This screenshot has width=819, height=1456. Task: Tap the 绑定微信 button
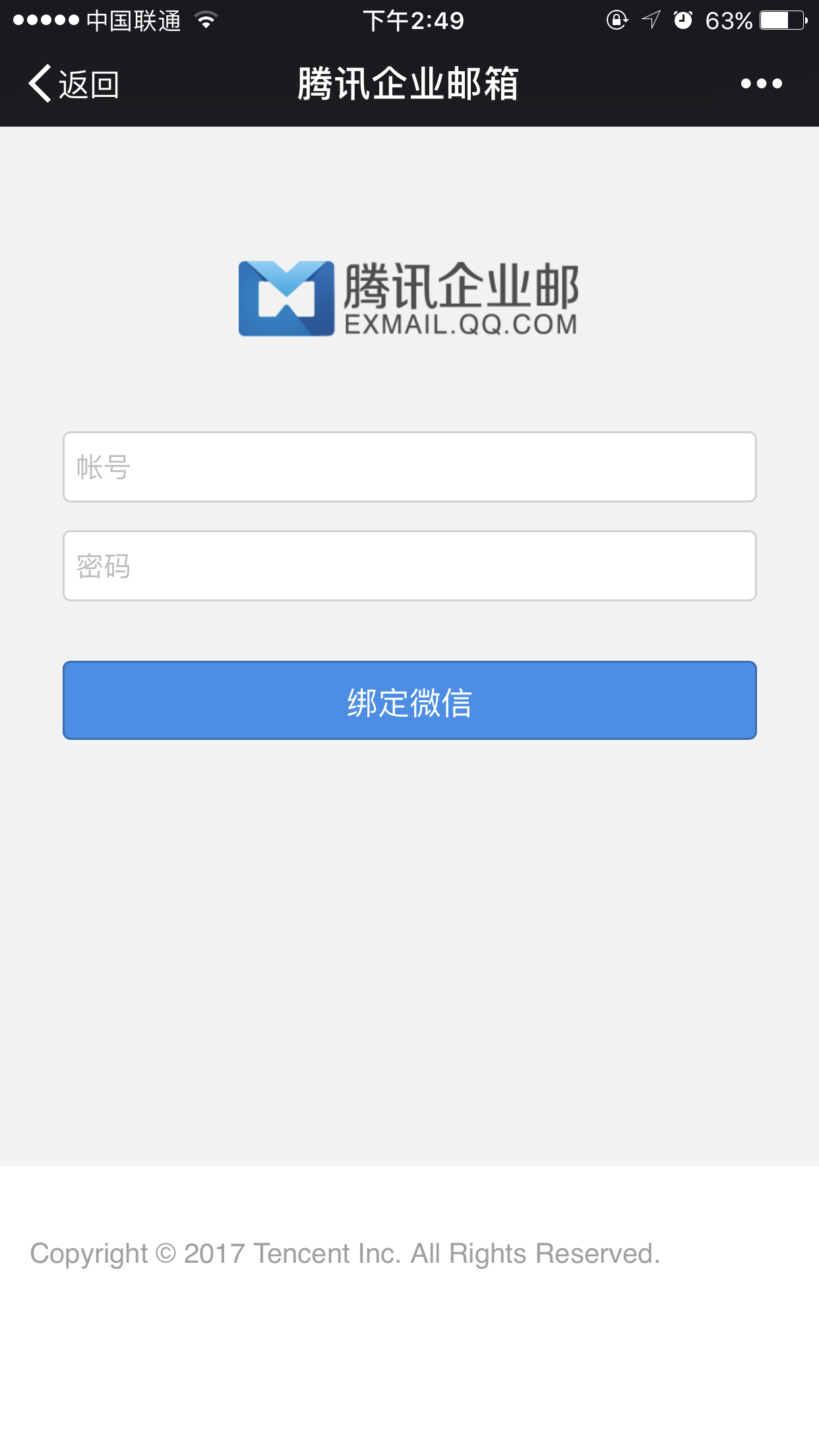coord(409,700)
